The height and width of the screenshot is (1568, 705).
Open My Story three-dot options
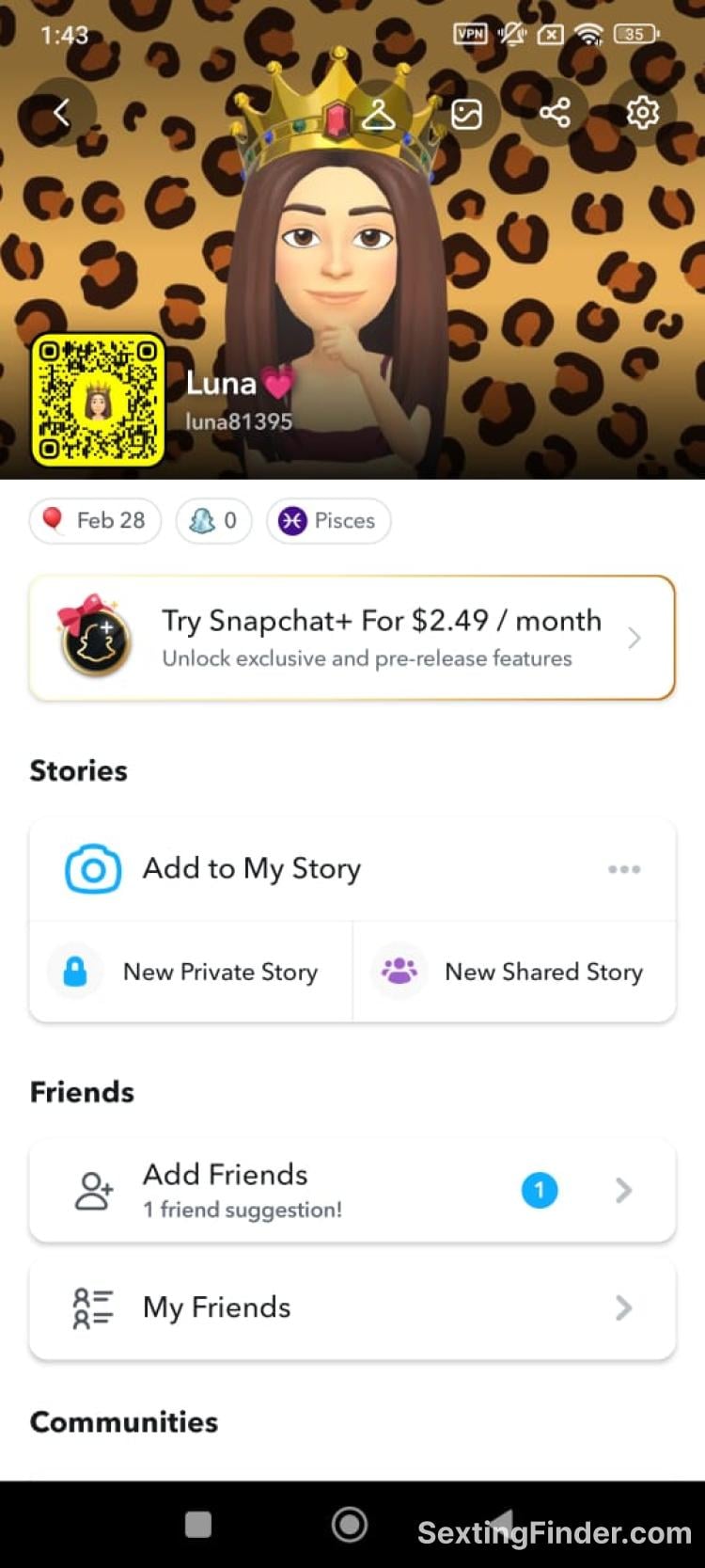pos(624,869)
